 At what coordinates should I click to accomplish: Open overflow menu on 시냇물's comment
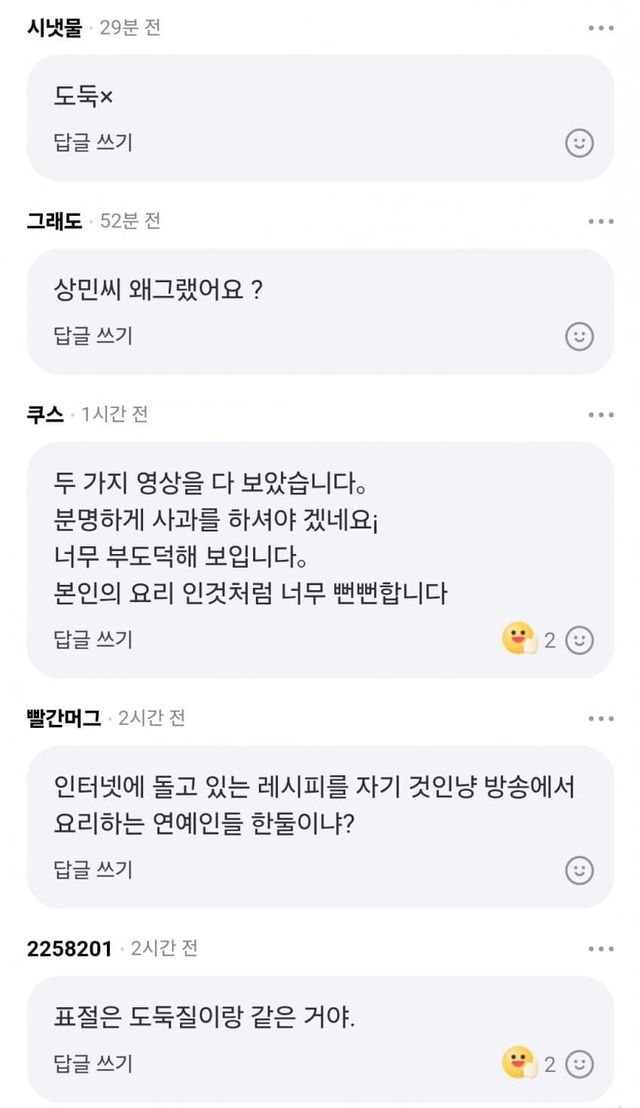click(600, 28)
